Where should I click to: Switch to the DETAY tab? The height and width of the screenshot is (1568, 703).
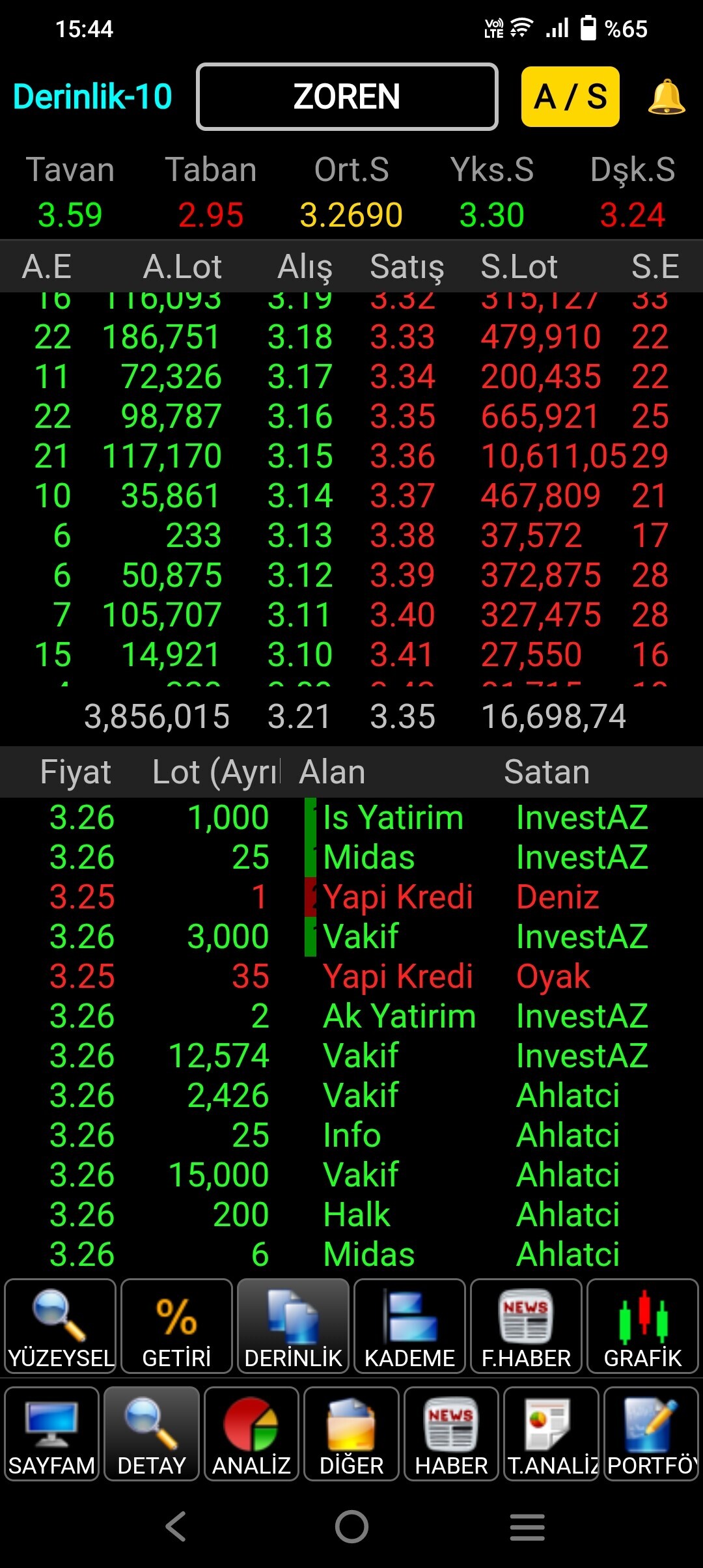click(x=152, y=1433)
